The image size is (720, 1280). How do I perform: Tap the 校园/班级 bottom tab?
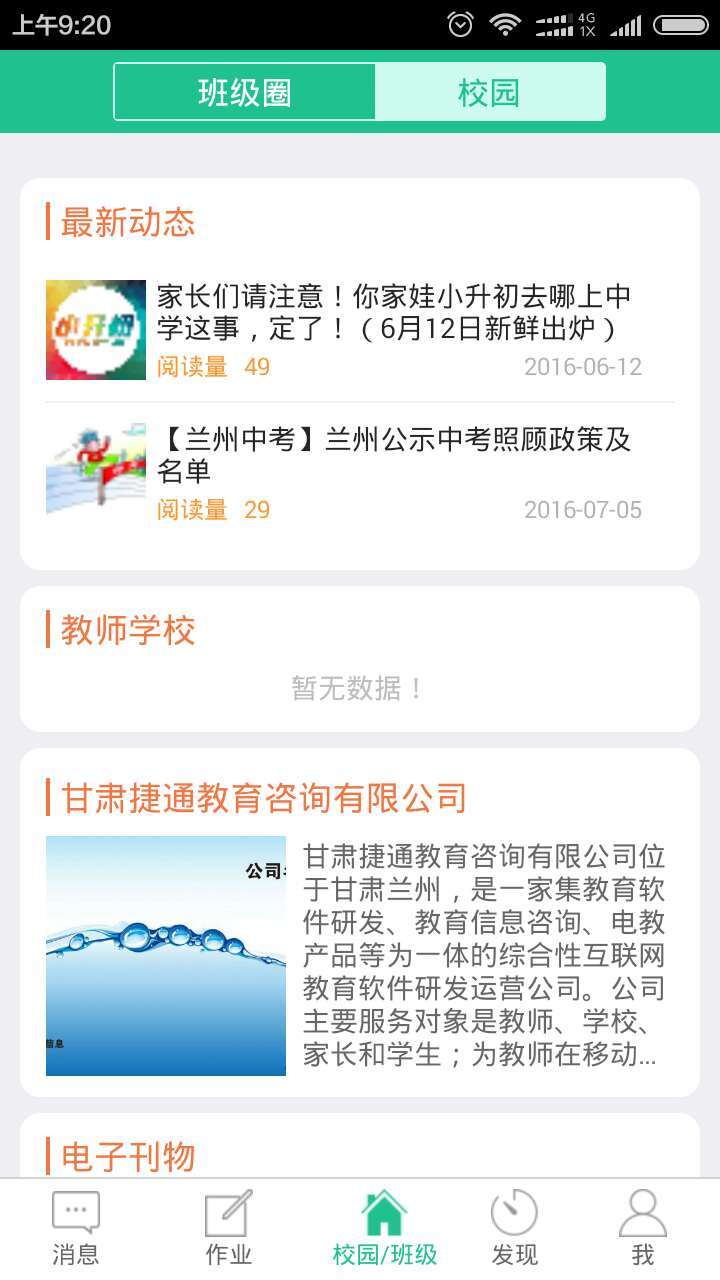[x=384, y=1228]
